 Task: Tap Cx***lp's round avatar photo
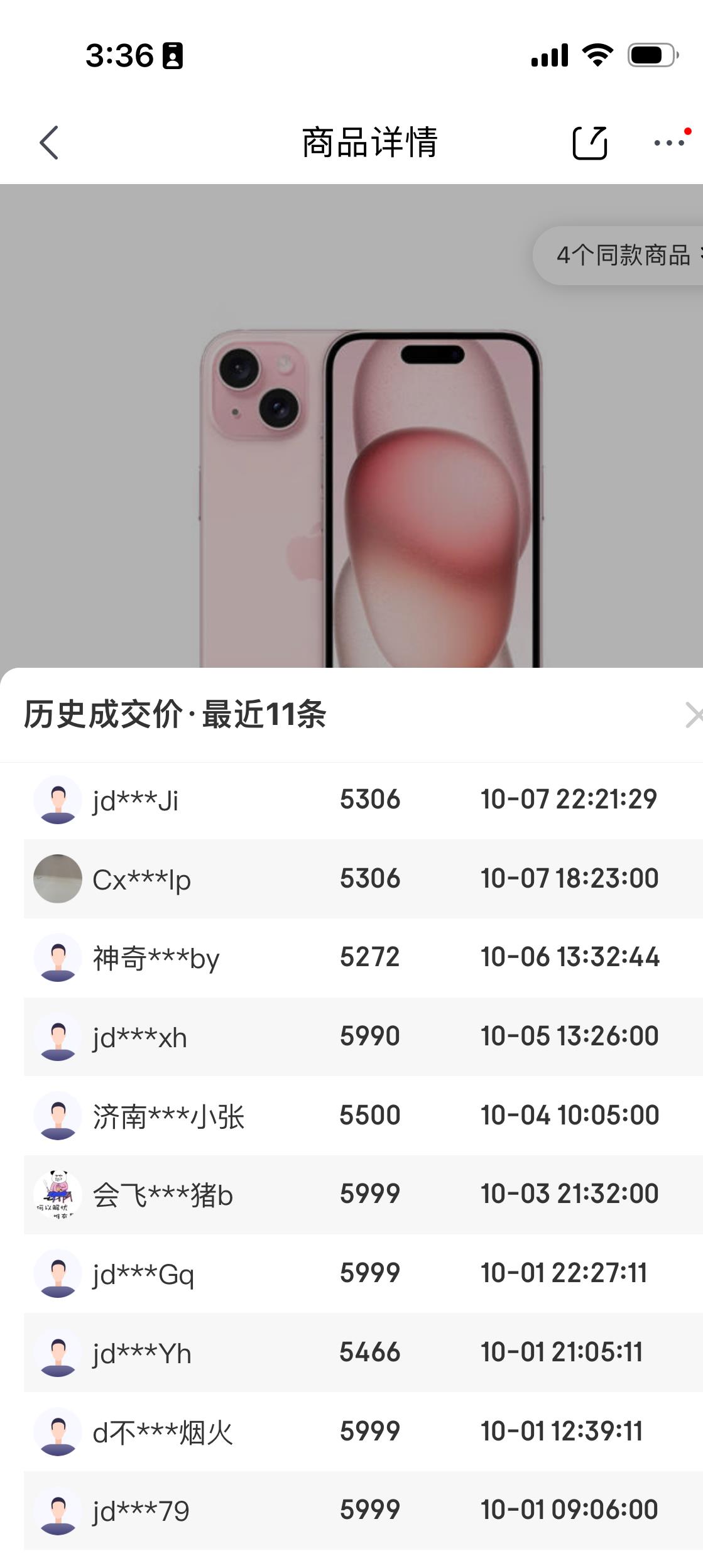[57, 879]
